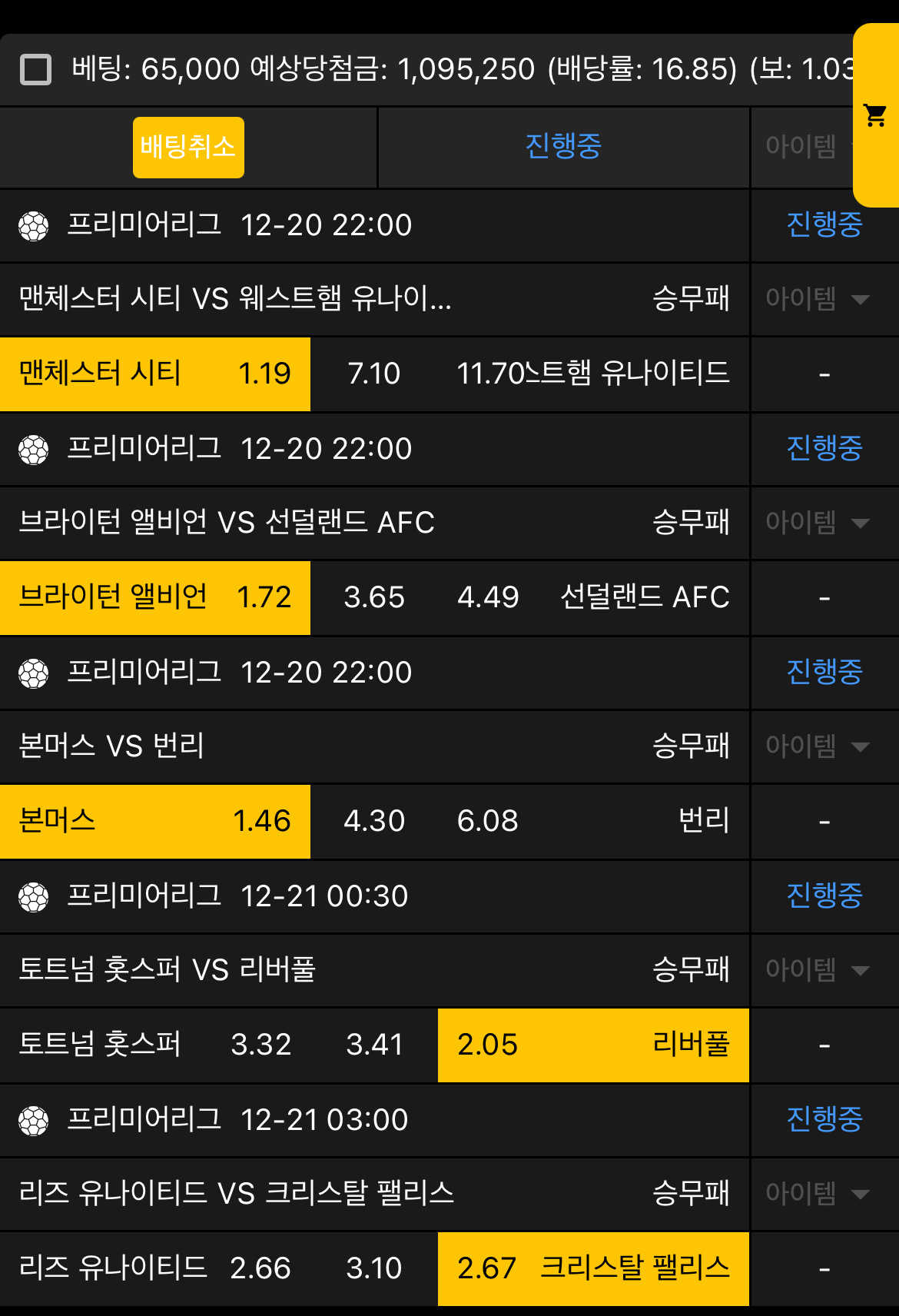The height and width of the screenshot is (1316, 899).
Task: Click soccer ball icon beside 브라이턴 앨비언 match
Action: coord(35,449)
